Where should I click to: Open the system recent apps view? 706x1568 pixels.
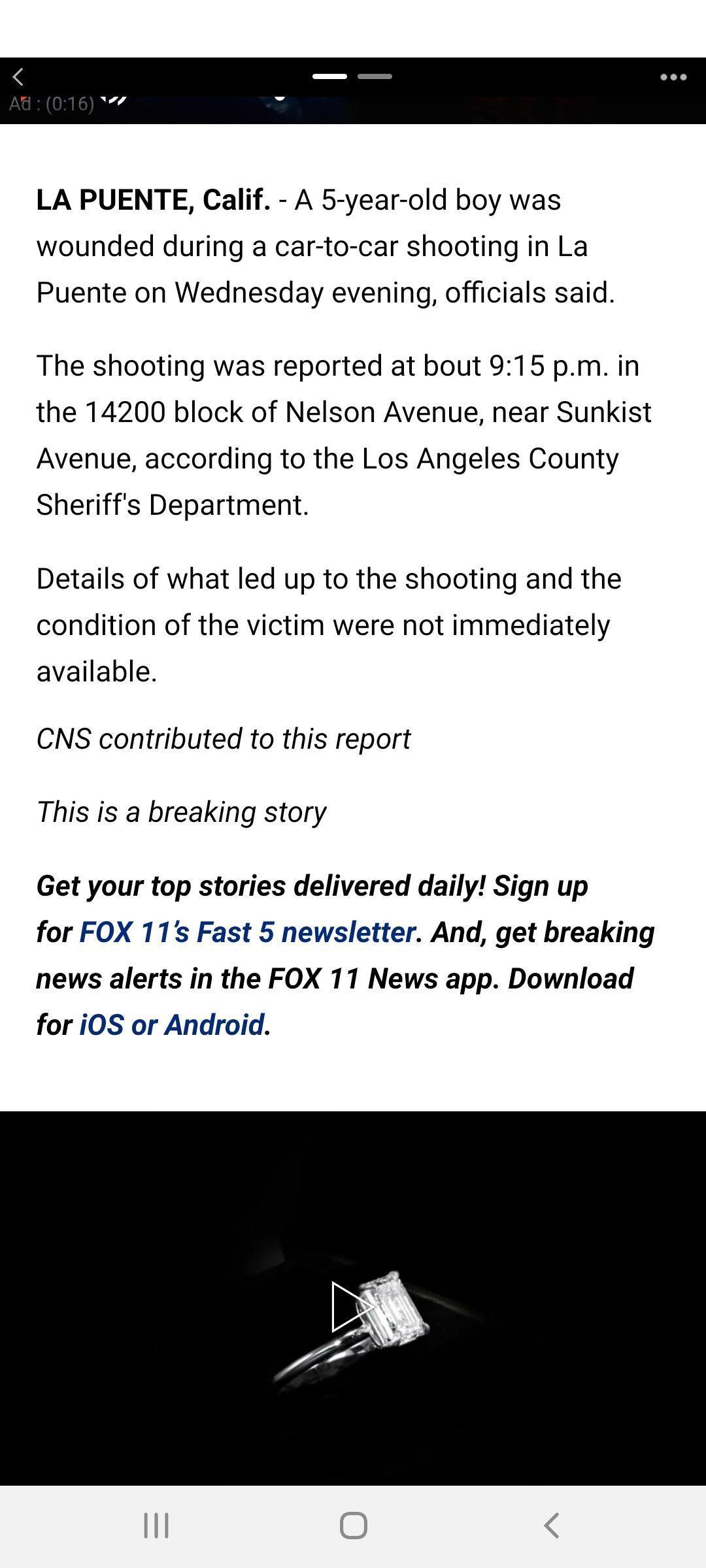coord(156,1526)
